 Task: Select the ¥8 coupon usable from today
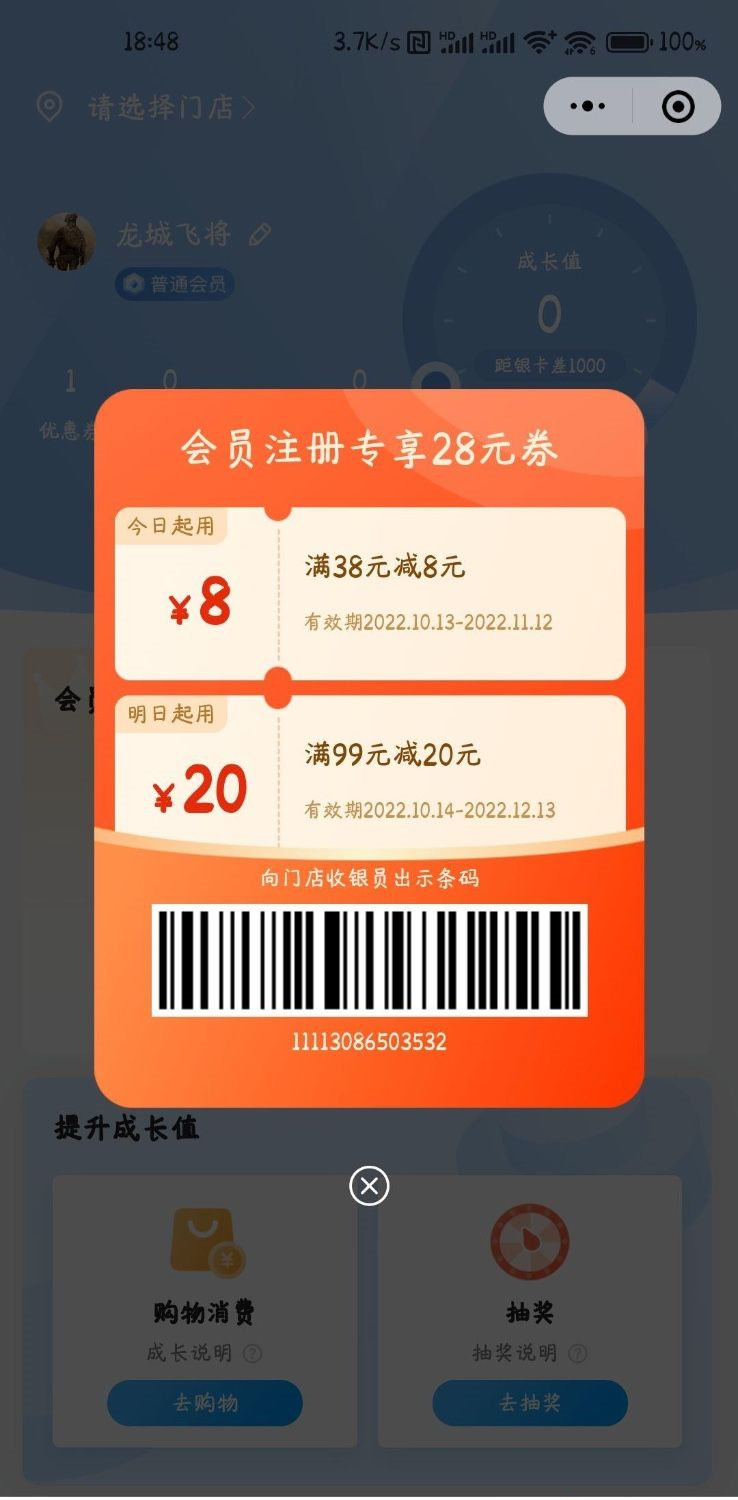[x=370, y=594]
